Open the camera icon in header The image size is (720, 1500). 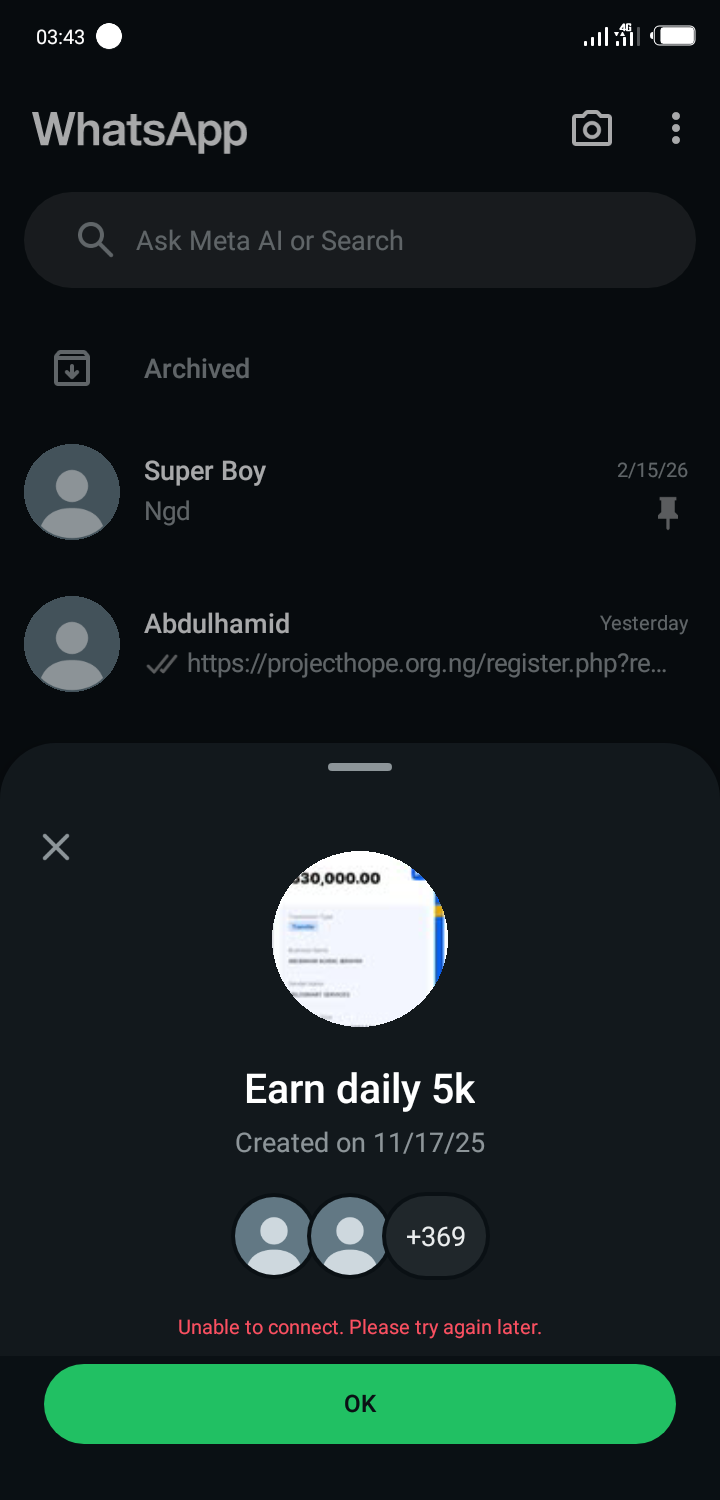(x=591, y=129)
